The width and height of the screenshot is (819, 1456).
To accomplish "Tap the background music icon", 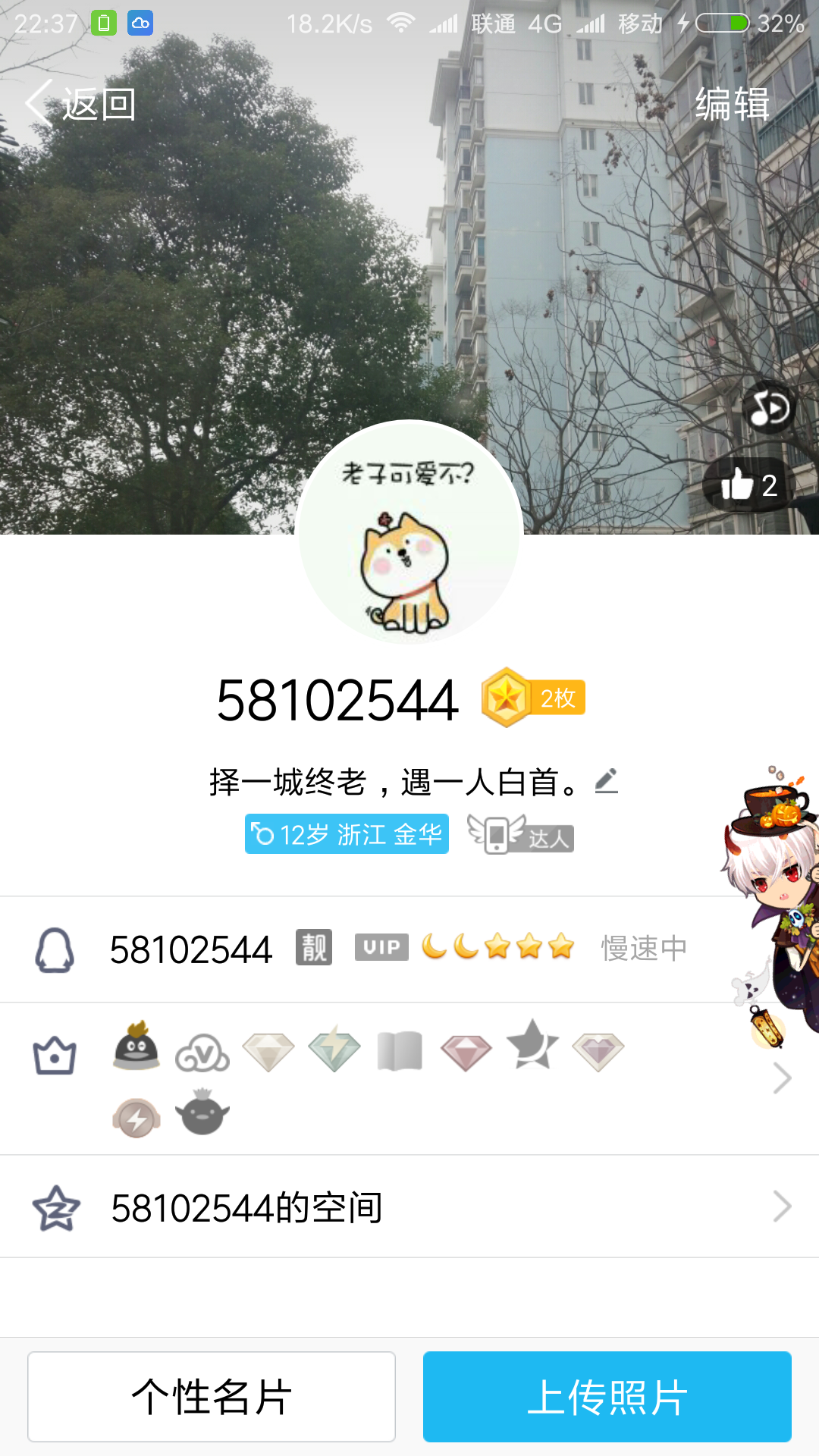I will pyautogui.click(x=769, y=408).
